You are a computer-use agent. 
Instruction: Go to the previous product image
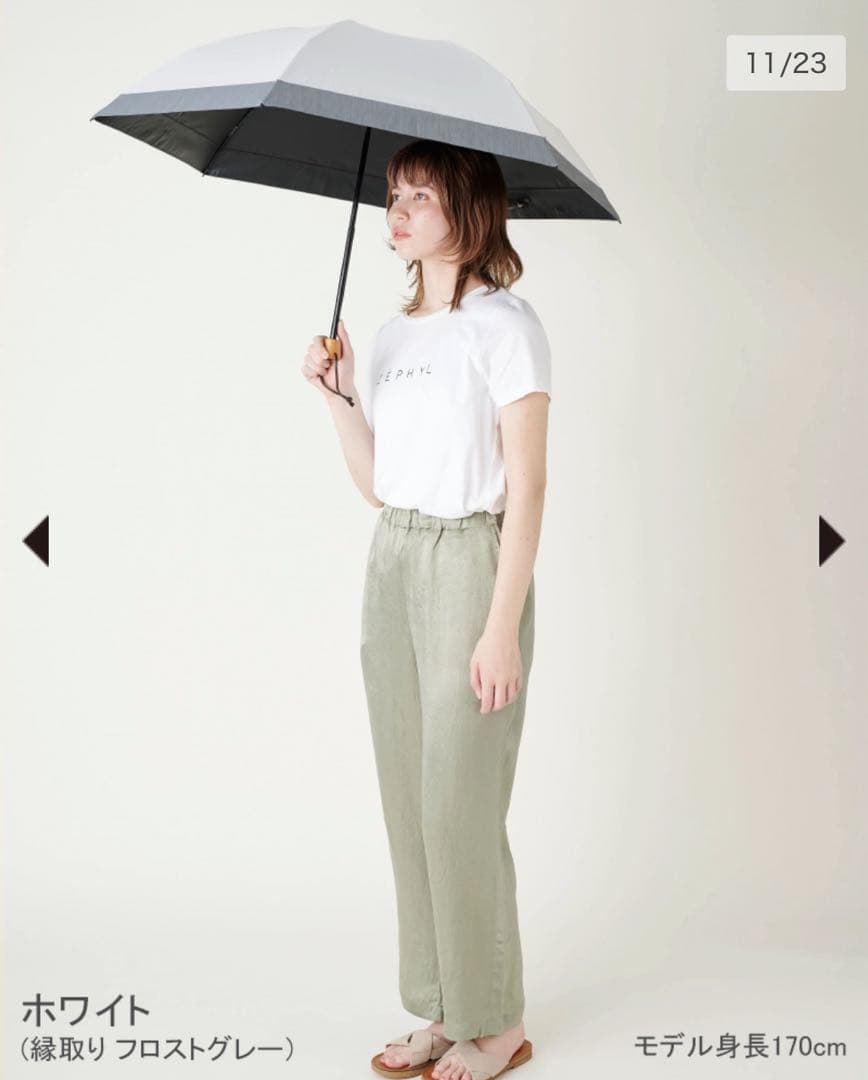pyautogui.click(x=36, y=541)
